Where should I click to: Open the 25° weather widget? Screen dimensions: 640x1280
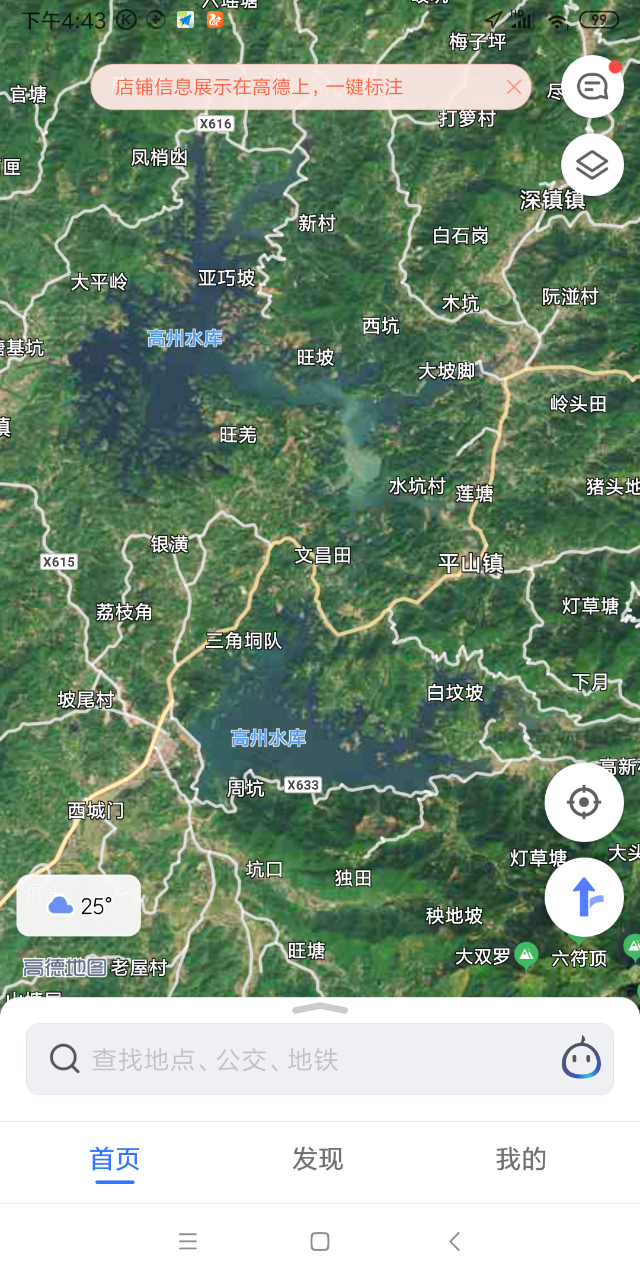pyautogui.click(x=79, y=906)
